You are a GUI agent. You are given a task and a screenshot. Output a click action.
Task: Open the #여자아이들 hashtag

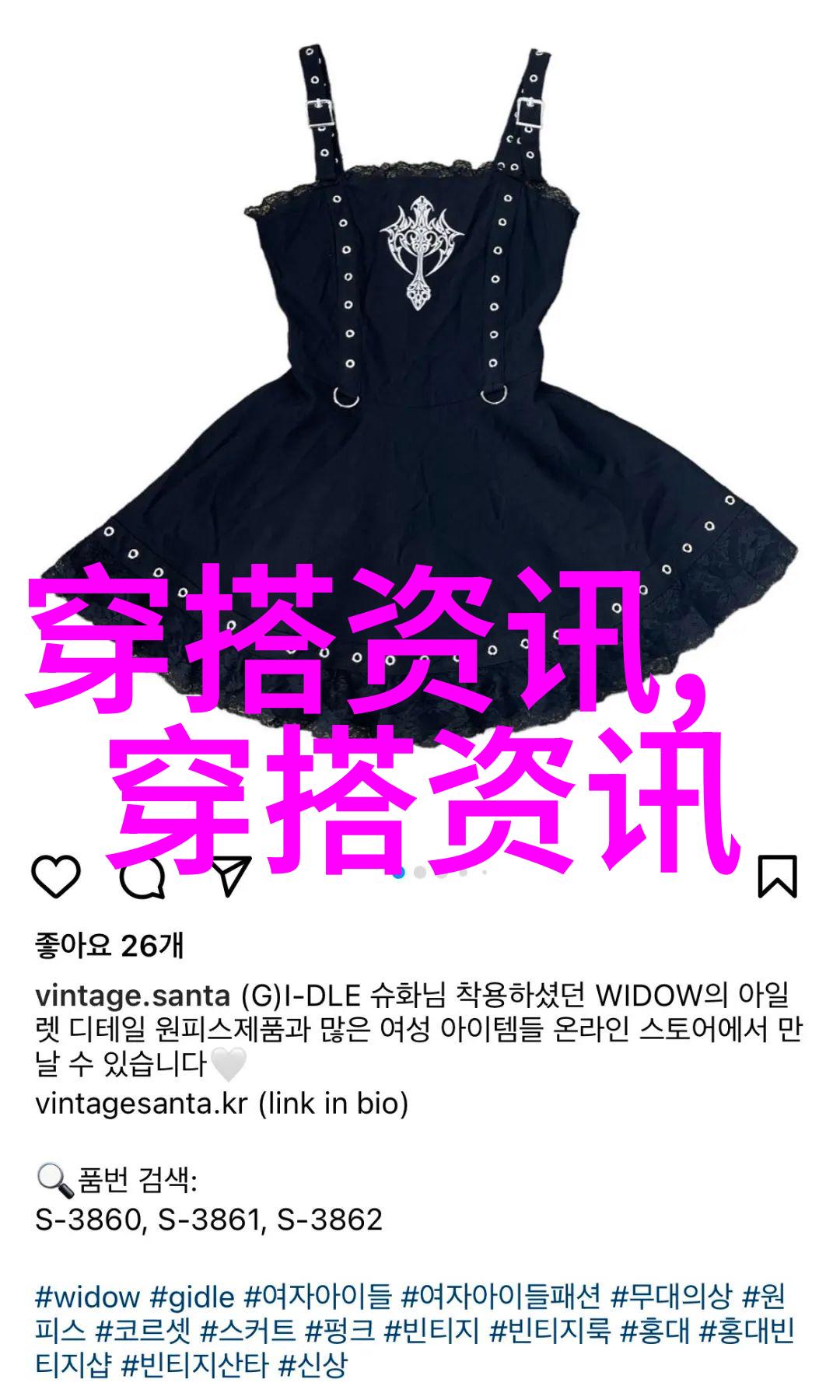coord(318,1297)
